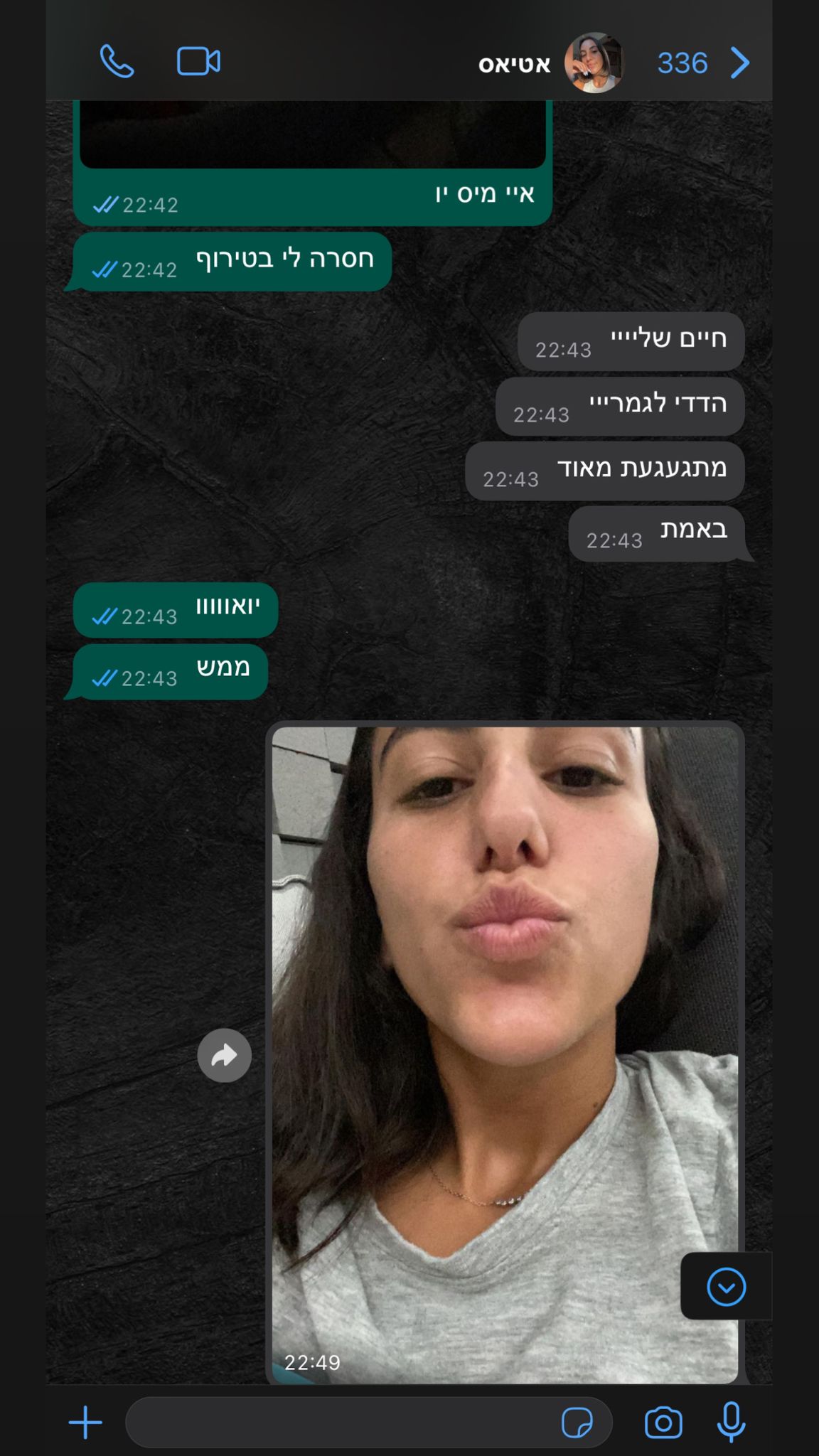Record a voice message with the microphone
Image resolution: width=819 pixels, height=1456 pixels.
pyautogui.click(x=731, y=1423)
